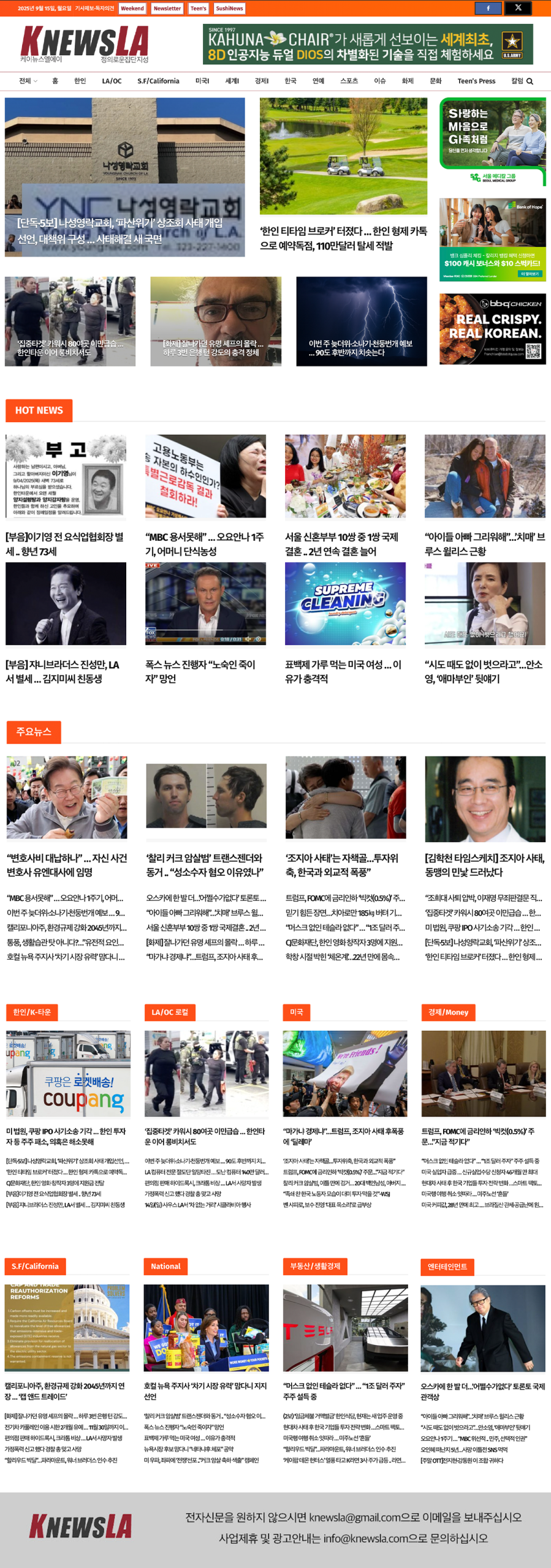Visit the Facebook page button
The width and height of the screenshot is (551, 1568).
click(x=488, y=8)
